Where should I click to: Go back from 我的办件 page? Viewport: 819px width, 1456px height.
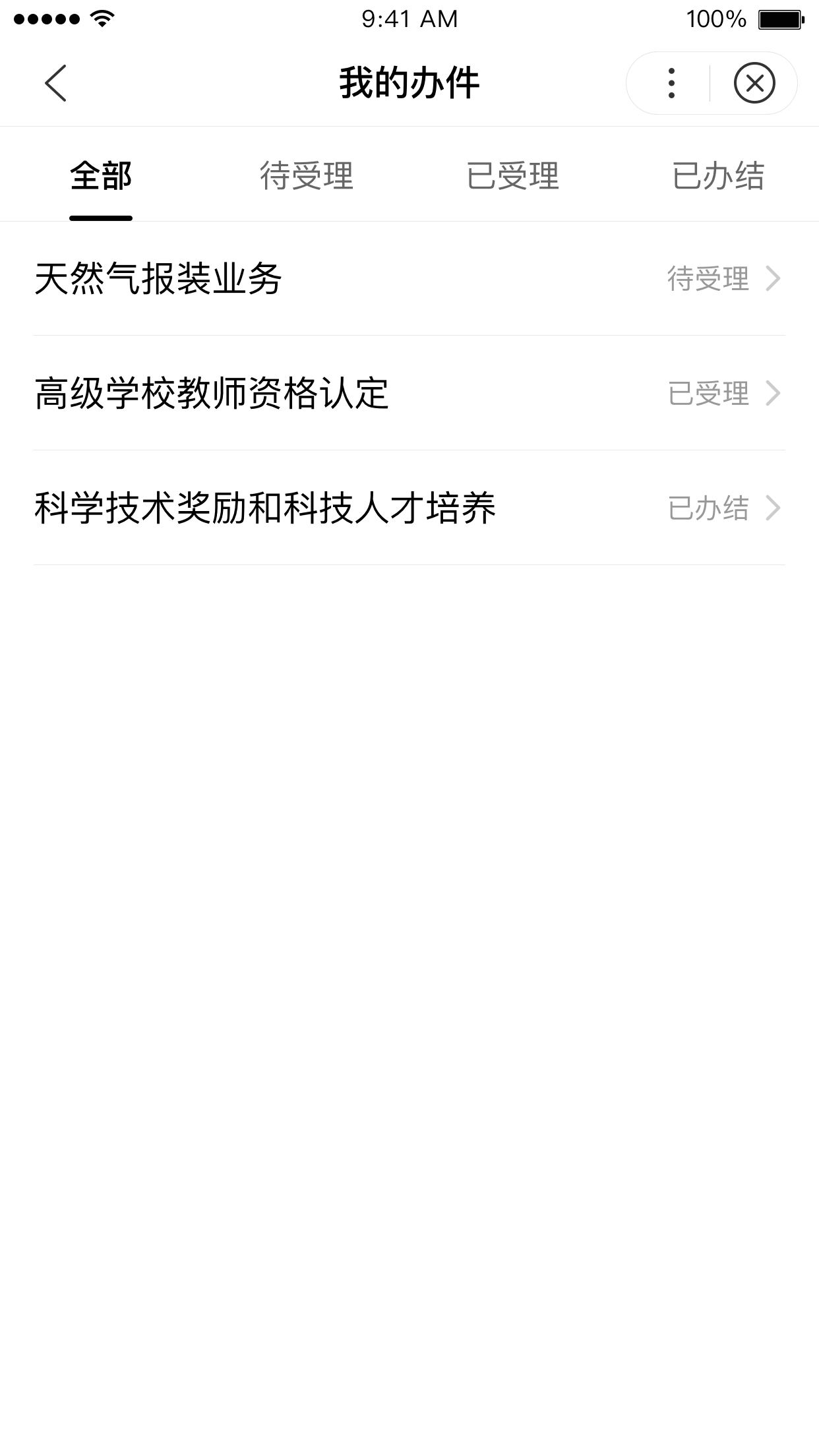tap(55, 83)
